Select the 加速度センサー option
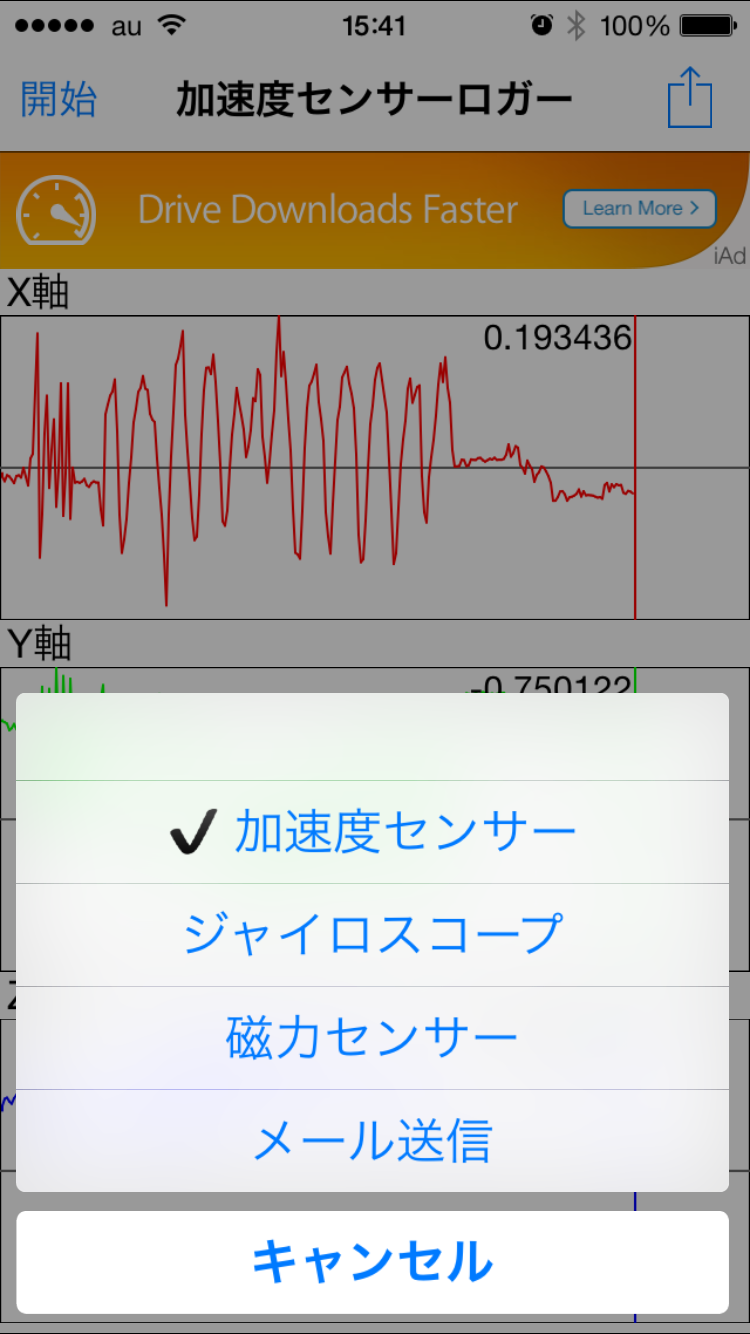 [372, 832]
